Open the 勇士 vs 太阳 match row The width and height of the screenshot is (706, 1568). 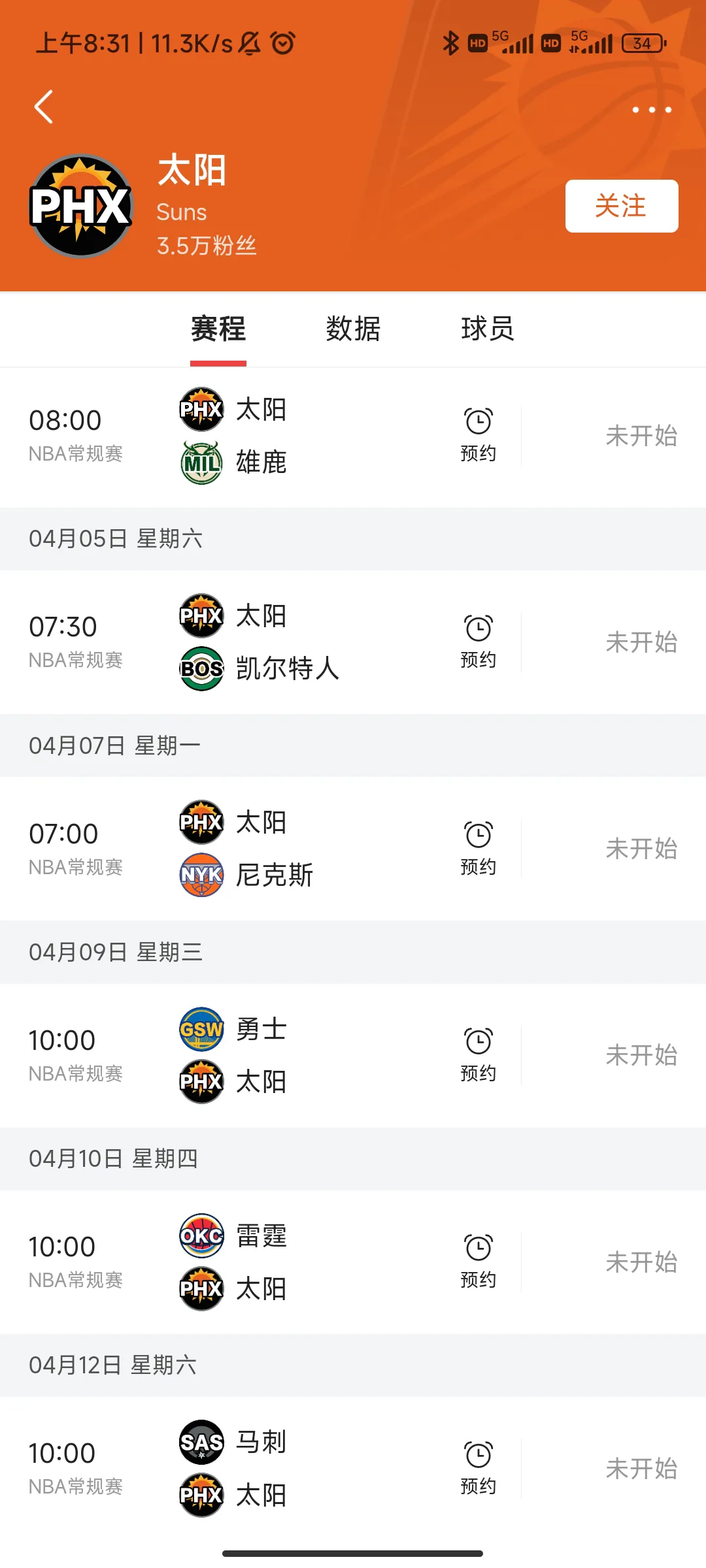(x=353, y=1055)
